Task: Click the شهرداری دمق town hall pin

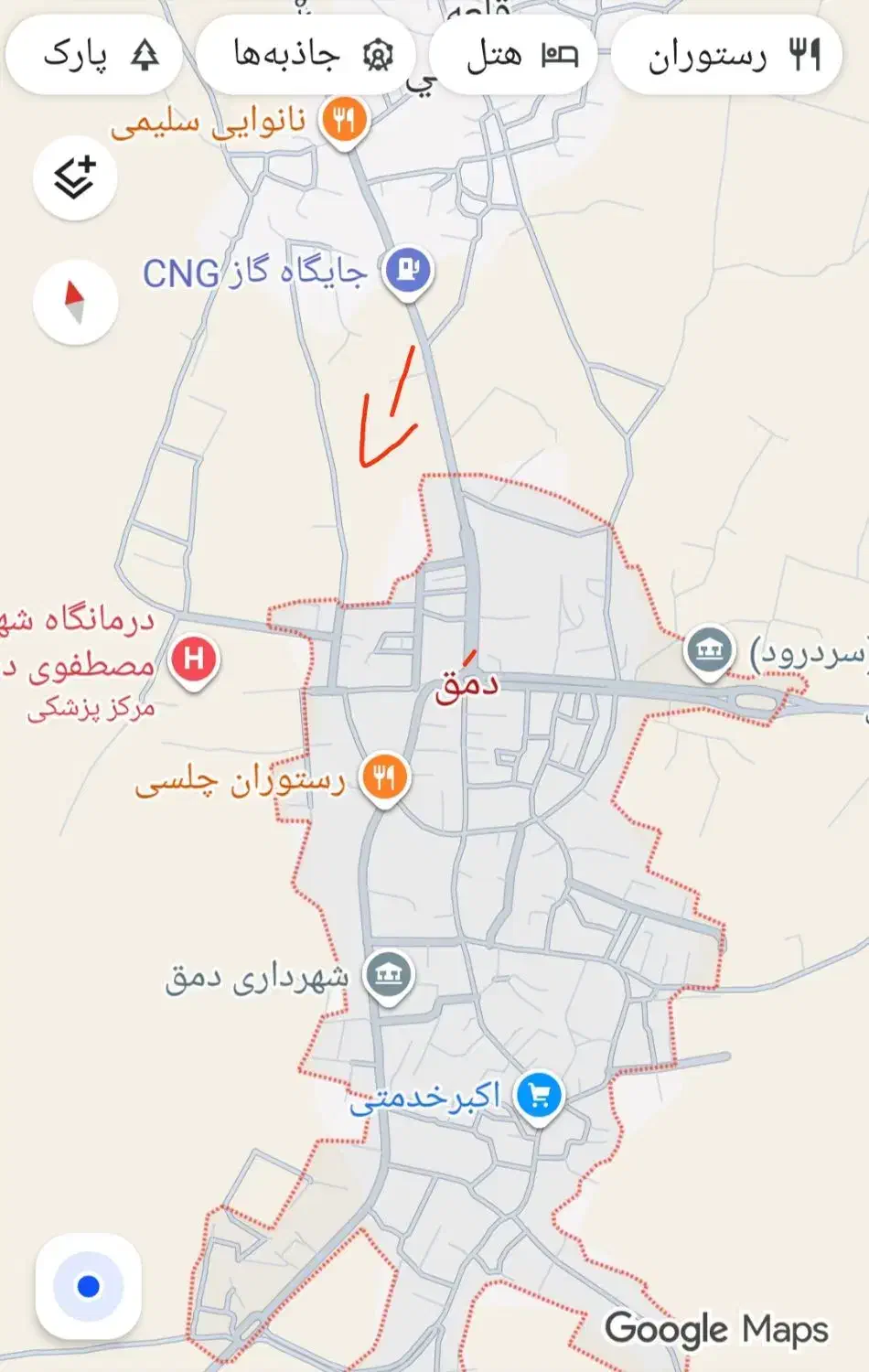Action: (389, 974)
